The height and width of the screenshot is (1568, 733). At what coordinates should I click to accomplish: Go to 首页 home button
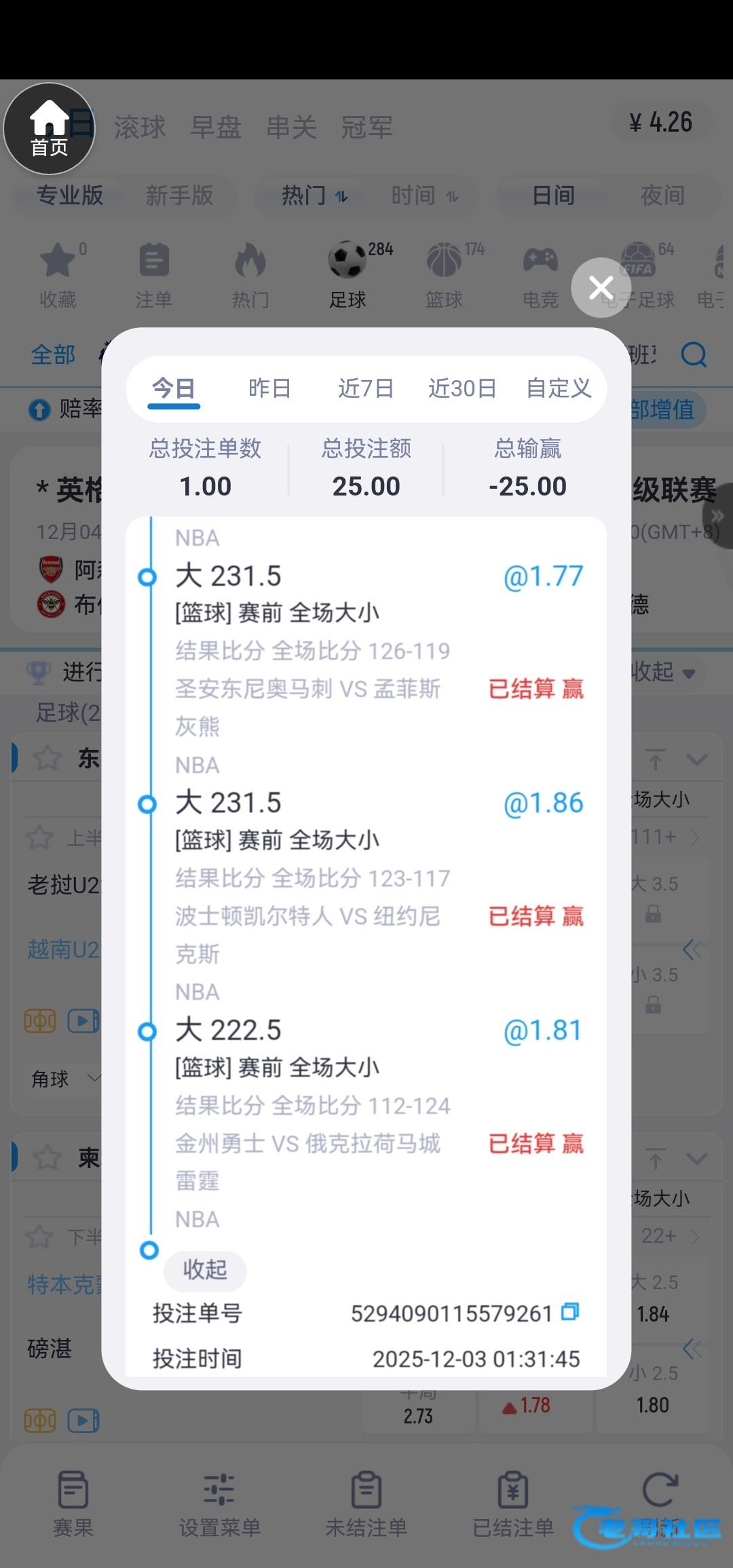[50, 129]
